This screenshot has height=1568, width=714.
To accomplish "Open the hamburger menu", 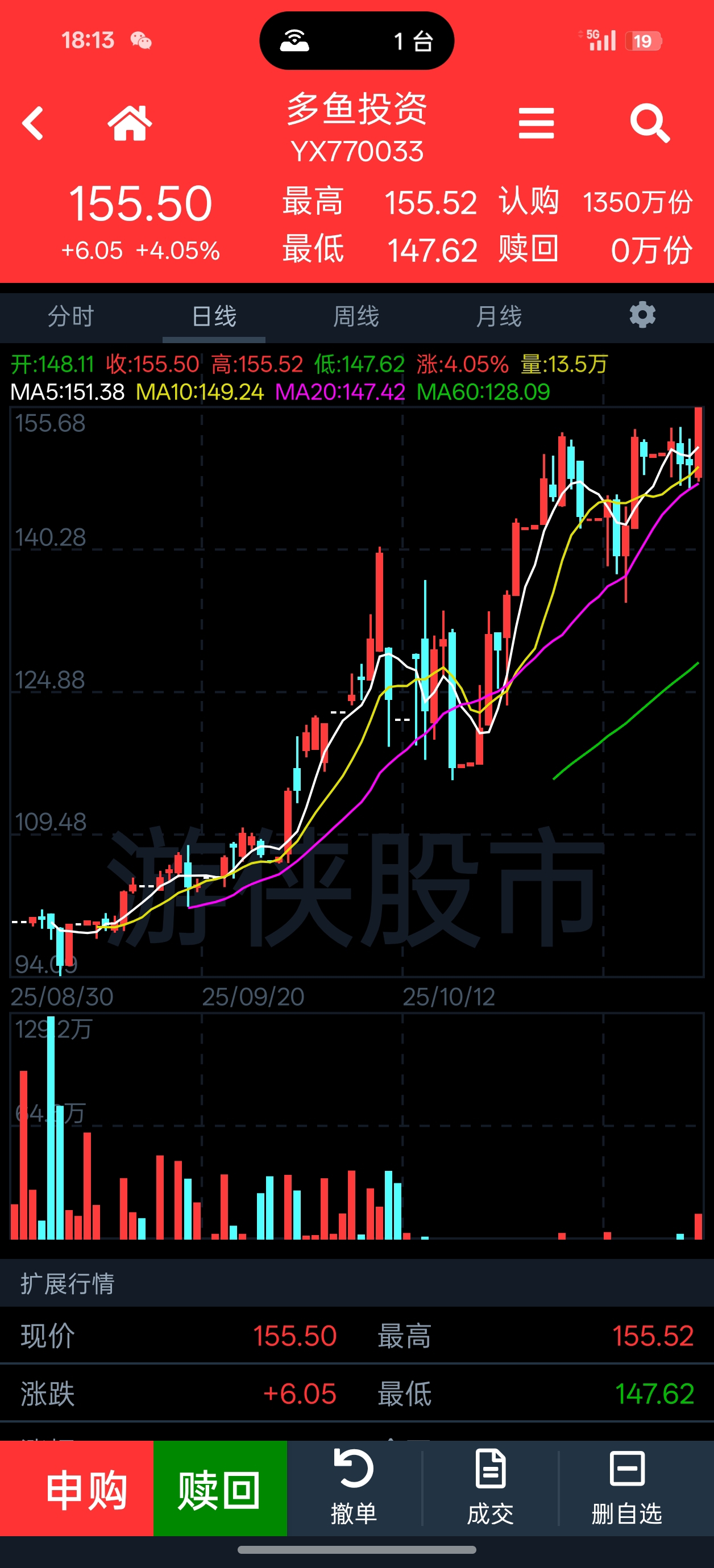I will coord(536,124).
